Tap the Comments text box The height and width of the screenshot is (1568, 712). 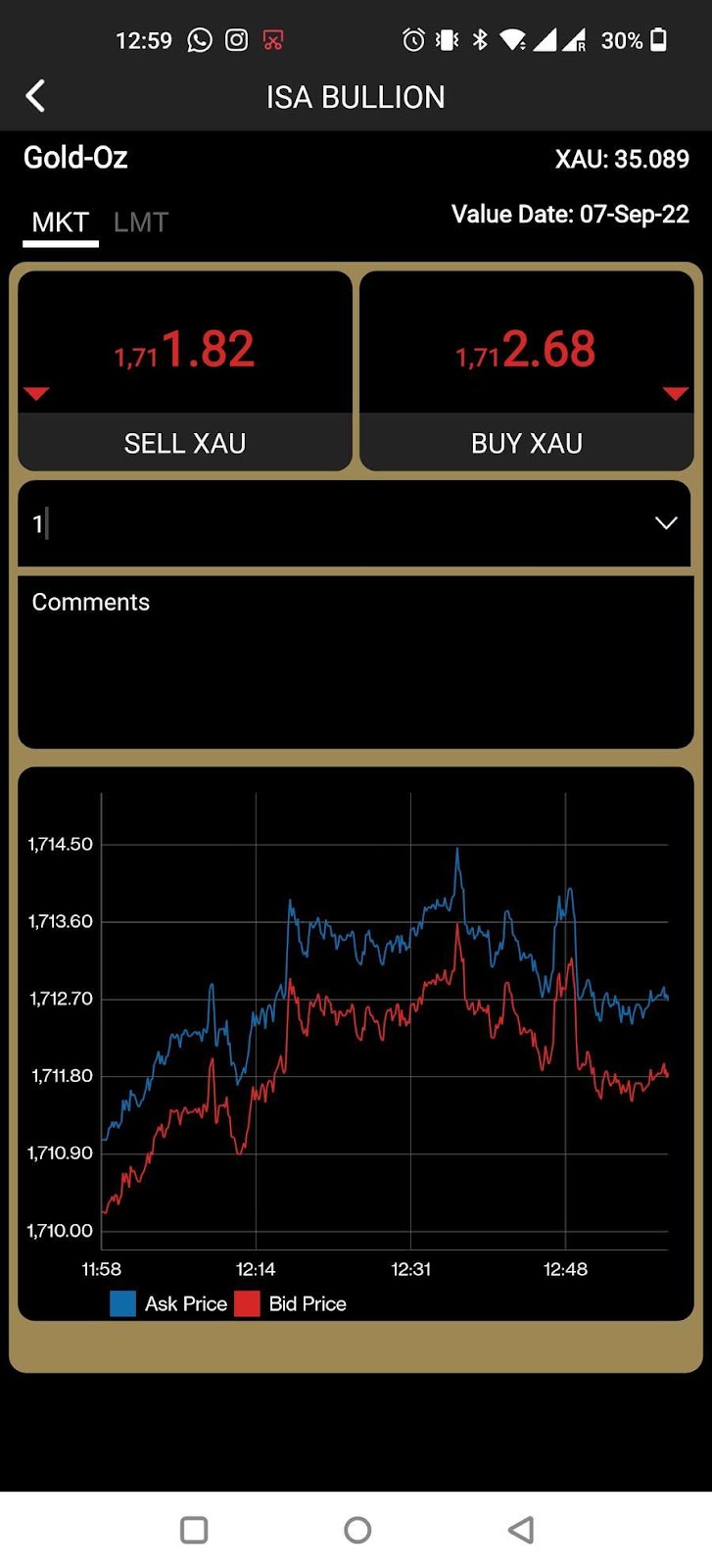click(x=356, y=661)
